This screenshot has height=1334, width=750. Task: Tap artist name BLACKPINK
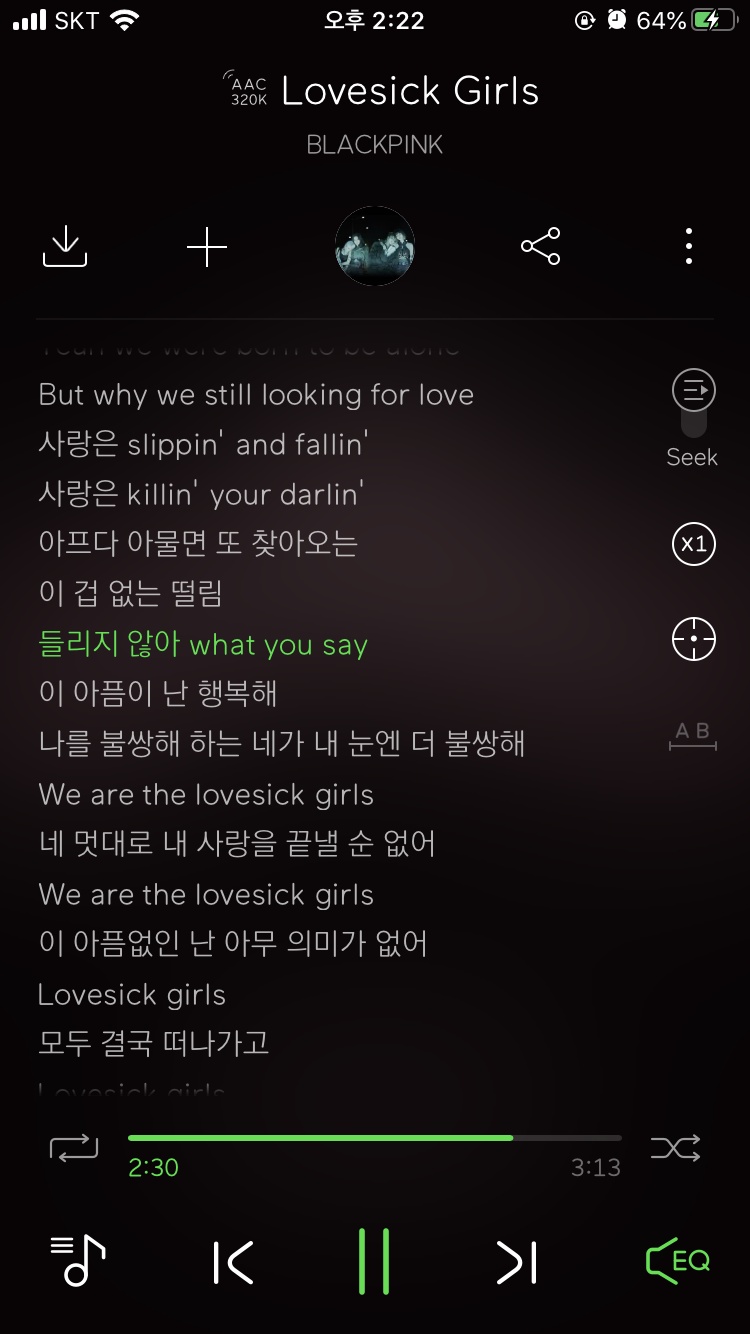point(375,144)
